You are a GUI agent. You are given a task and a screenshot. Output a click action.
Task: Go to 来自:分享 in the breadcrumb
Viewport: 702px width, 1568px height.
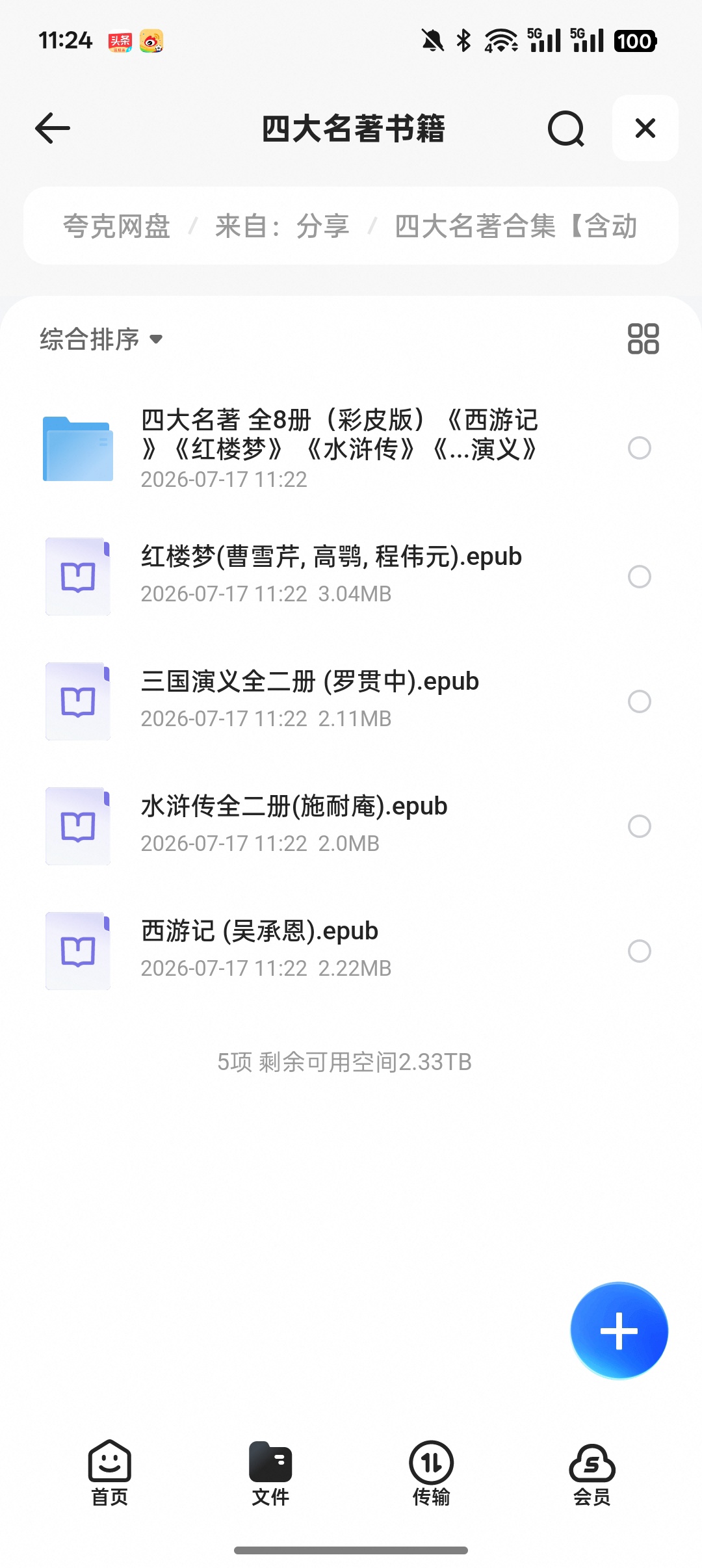tap(282, 226)
